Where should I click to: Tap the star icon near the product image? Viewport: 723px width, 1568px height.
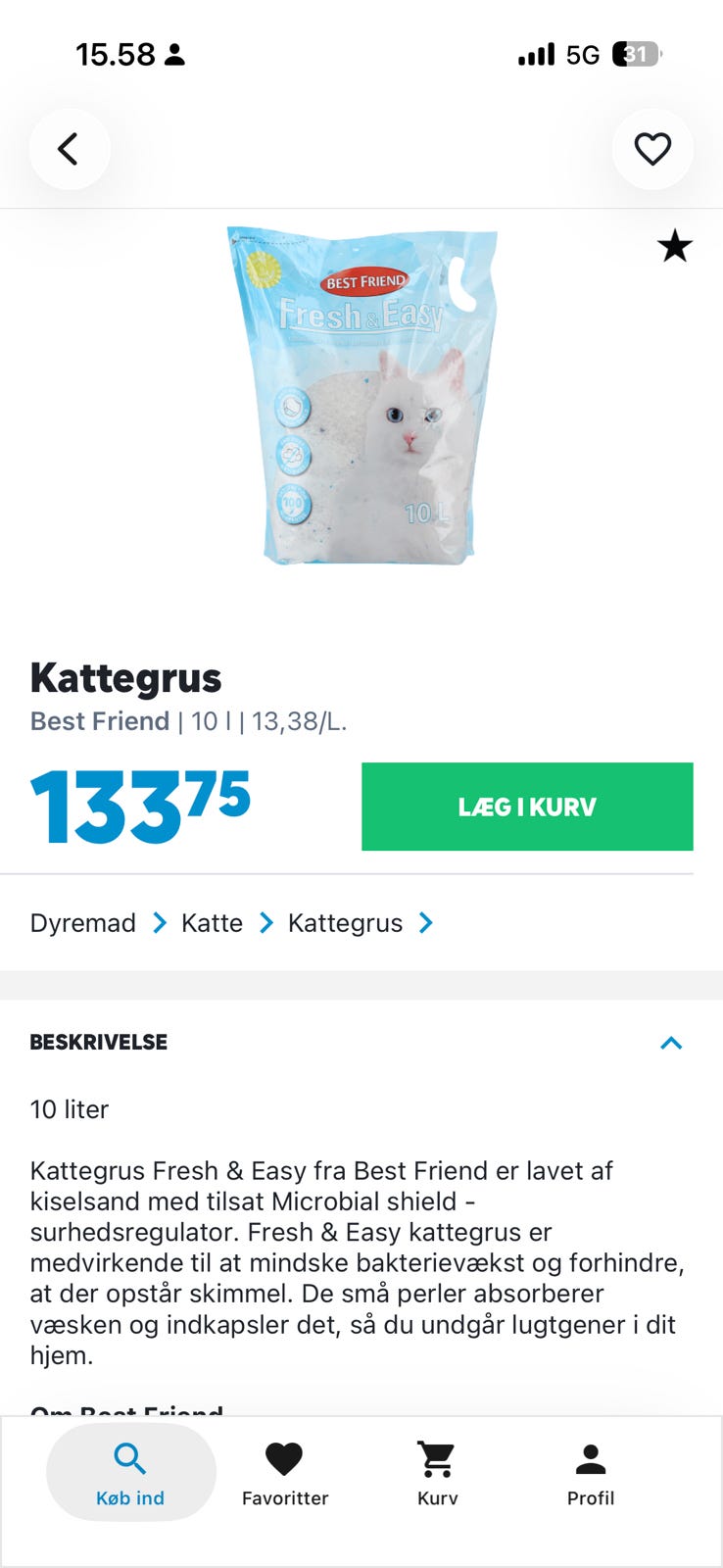coord(675,246)
